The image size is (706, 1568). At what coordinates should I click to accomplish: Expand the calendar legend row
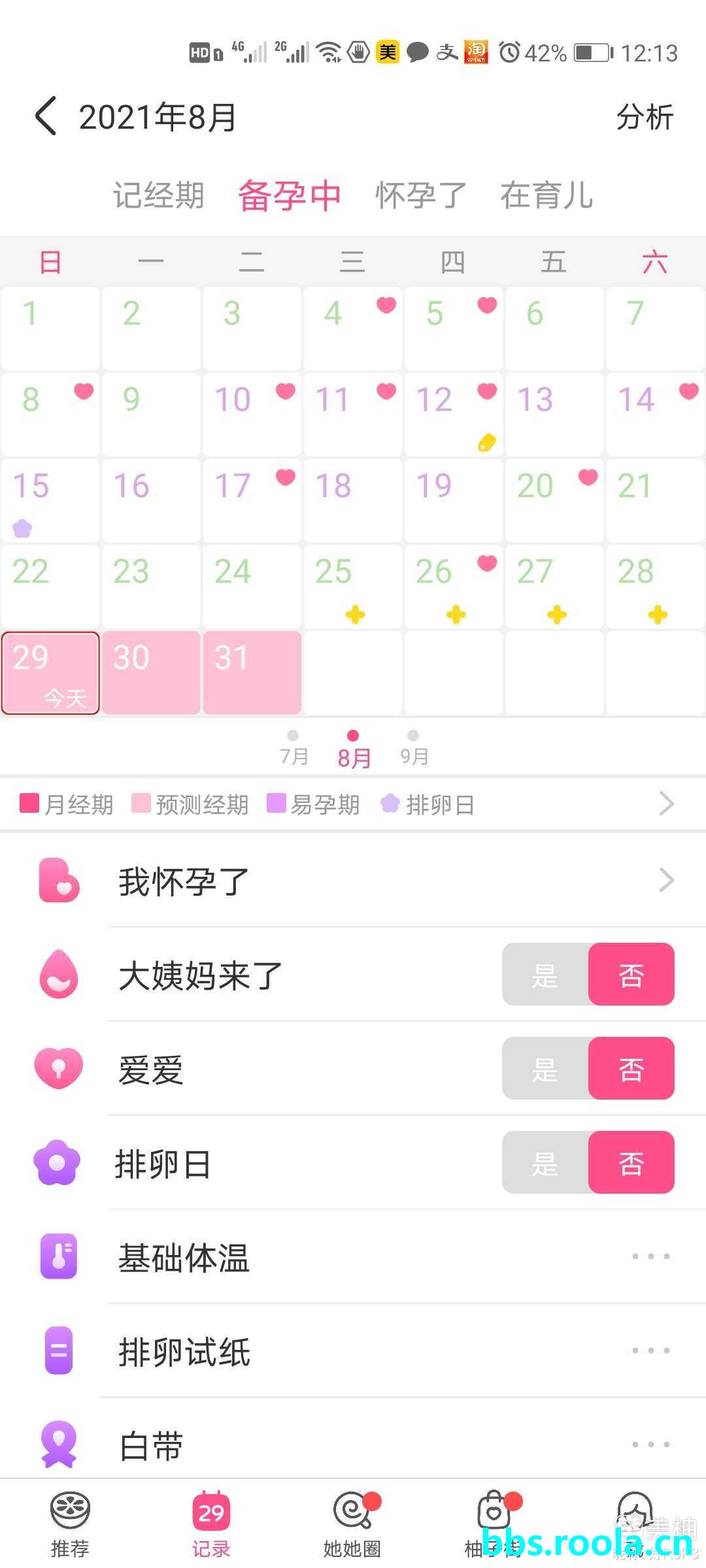pyautogui.click(x=665, y=804)
